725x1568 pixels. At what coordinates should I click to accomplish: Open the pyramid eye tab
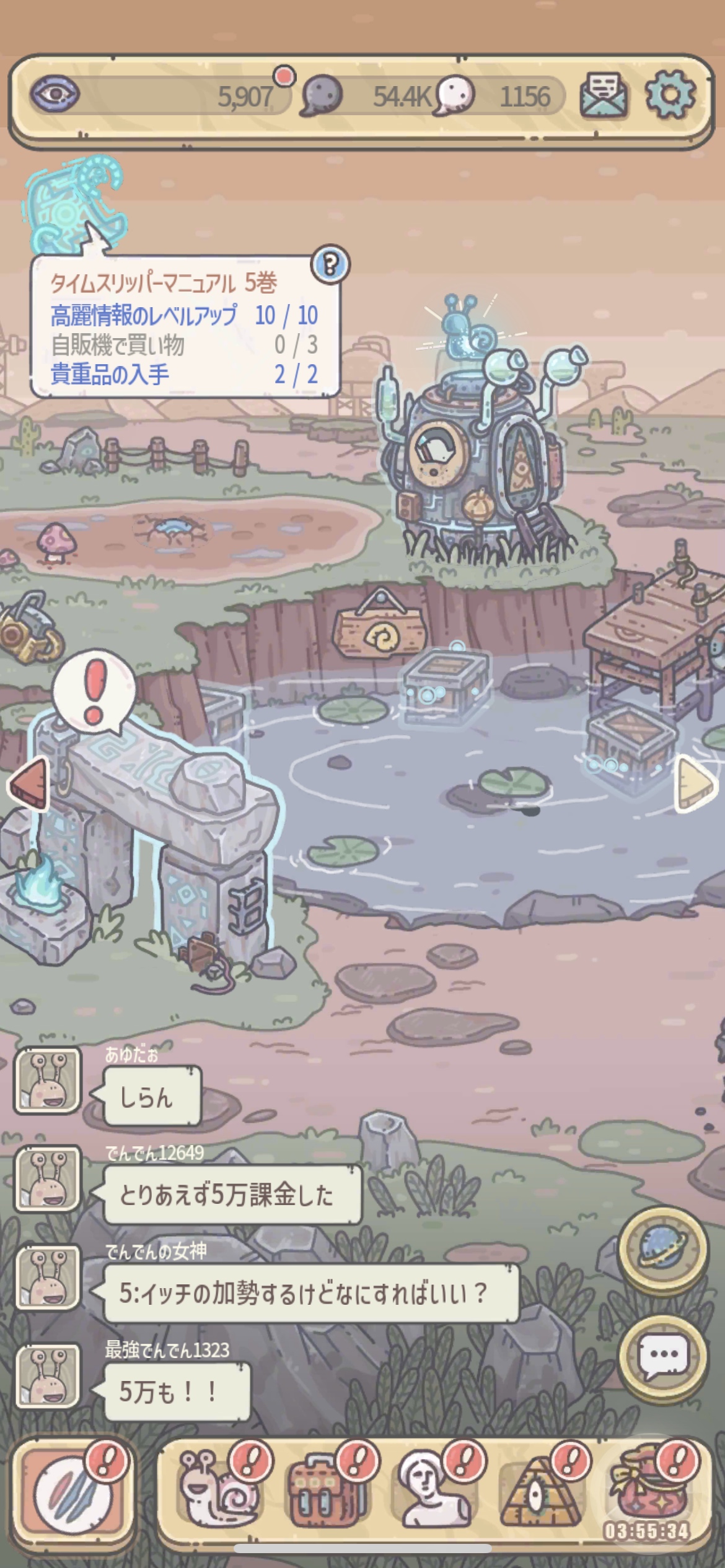(x=540, y=1491)
